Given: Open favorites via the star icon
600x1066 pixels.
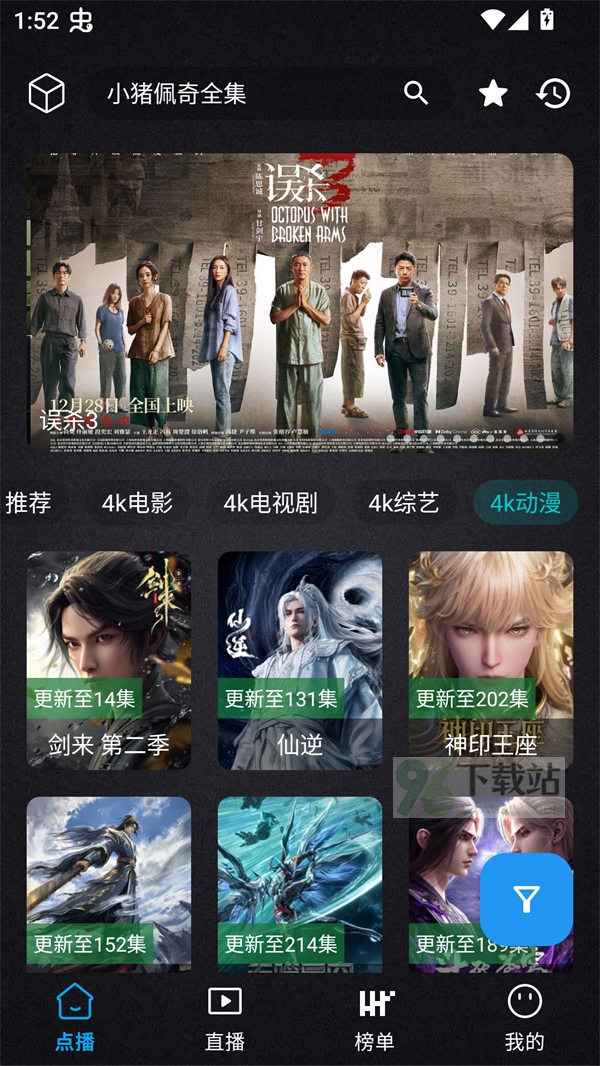Looking at the screenshot, I should (x=493, y=94).
